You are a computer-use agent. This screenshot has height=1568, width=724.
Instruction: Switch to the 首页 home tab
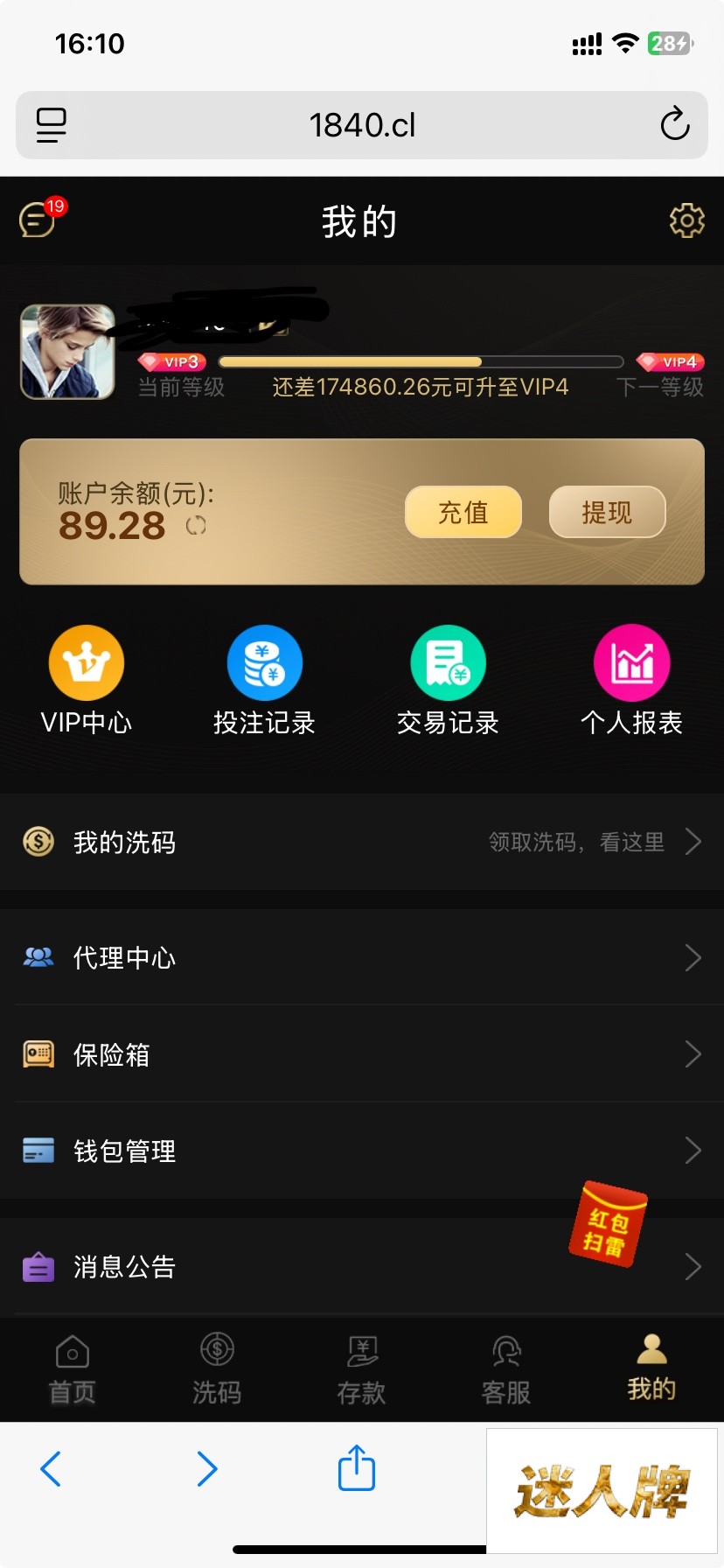73,1370
